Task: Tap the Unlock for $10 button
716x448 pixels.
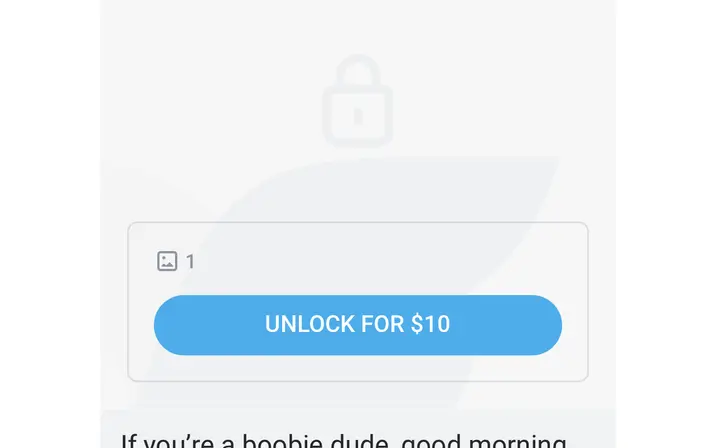Action: tap(357, 325)
